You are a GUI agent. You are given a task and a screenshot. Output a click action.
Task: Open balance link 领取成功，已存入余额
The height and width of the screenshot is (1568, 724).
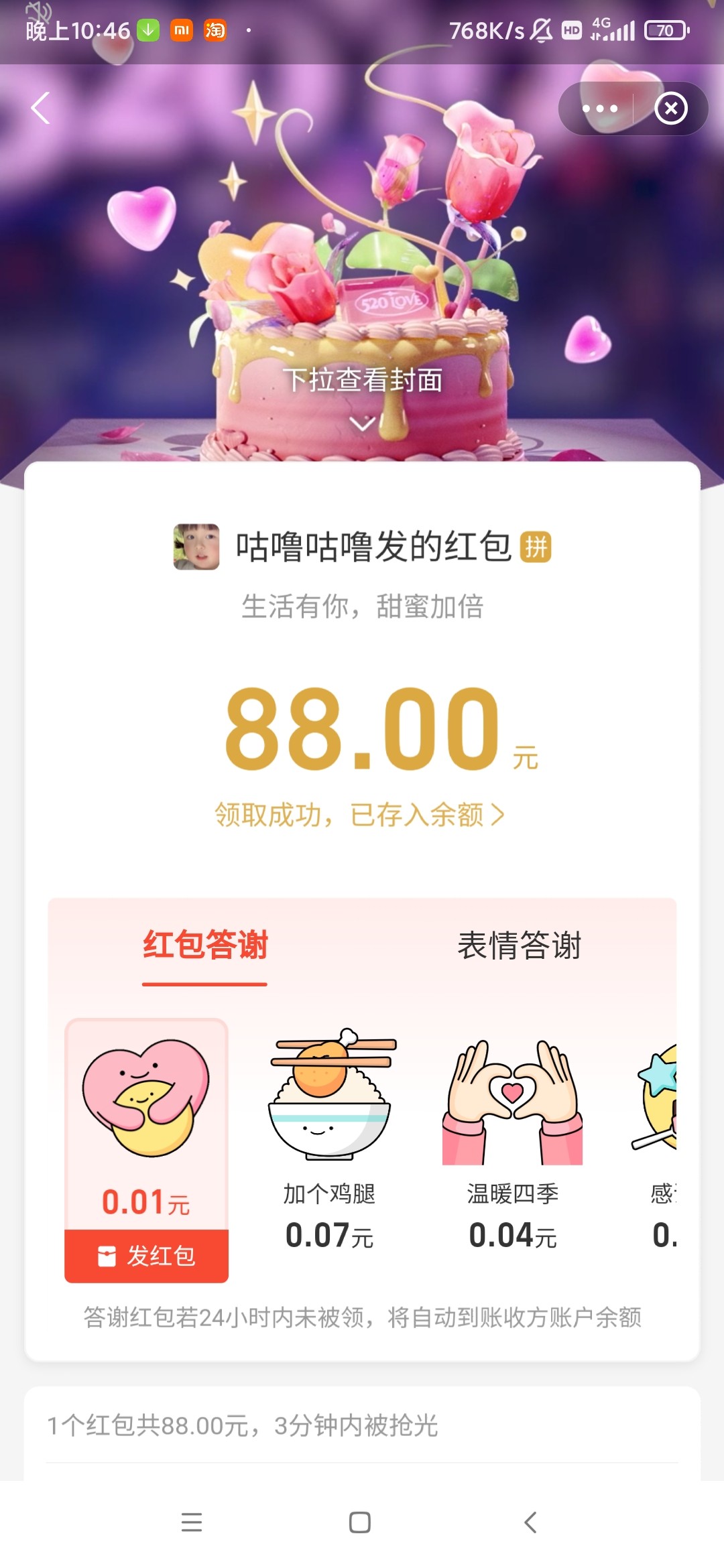click(359, 815)
